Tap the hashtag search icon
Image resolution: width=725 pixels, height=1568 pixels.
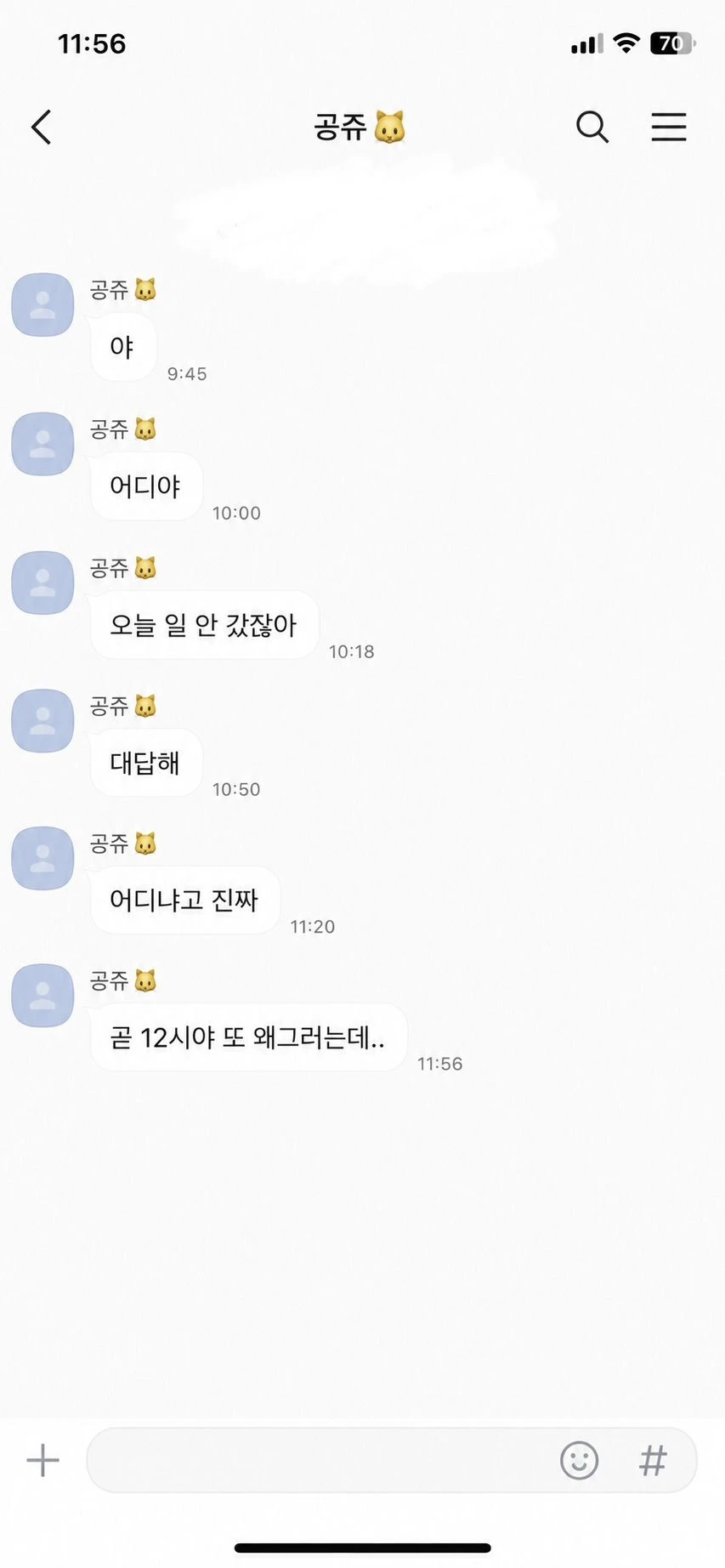click(653, 1461)
